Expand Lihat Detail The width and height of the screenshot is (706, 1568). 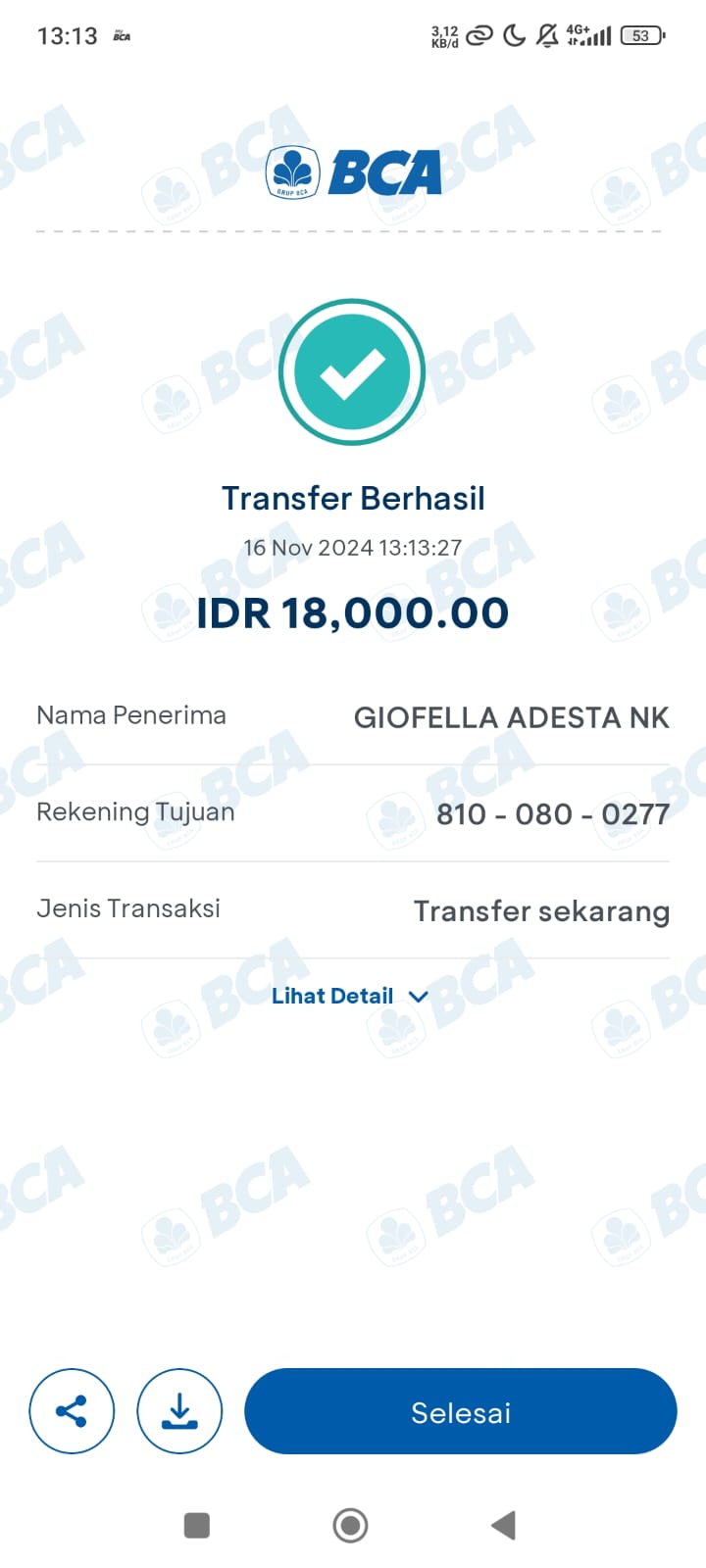point(350,996)
